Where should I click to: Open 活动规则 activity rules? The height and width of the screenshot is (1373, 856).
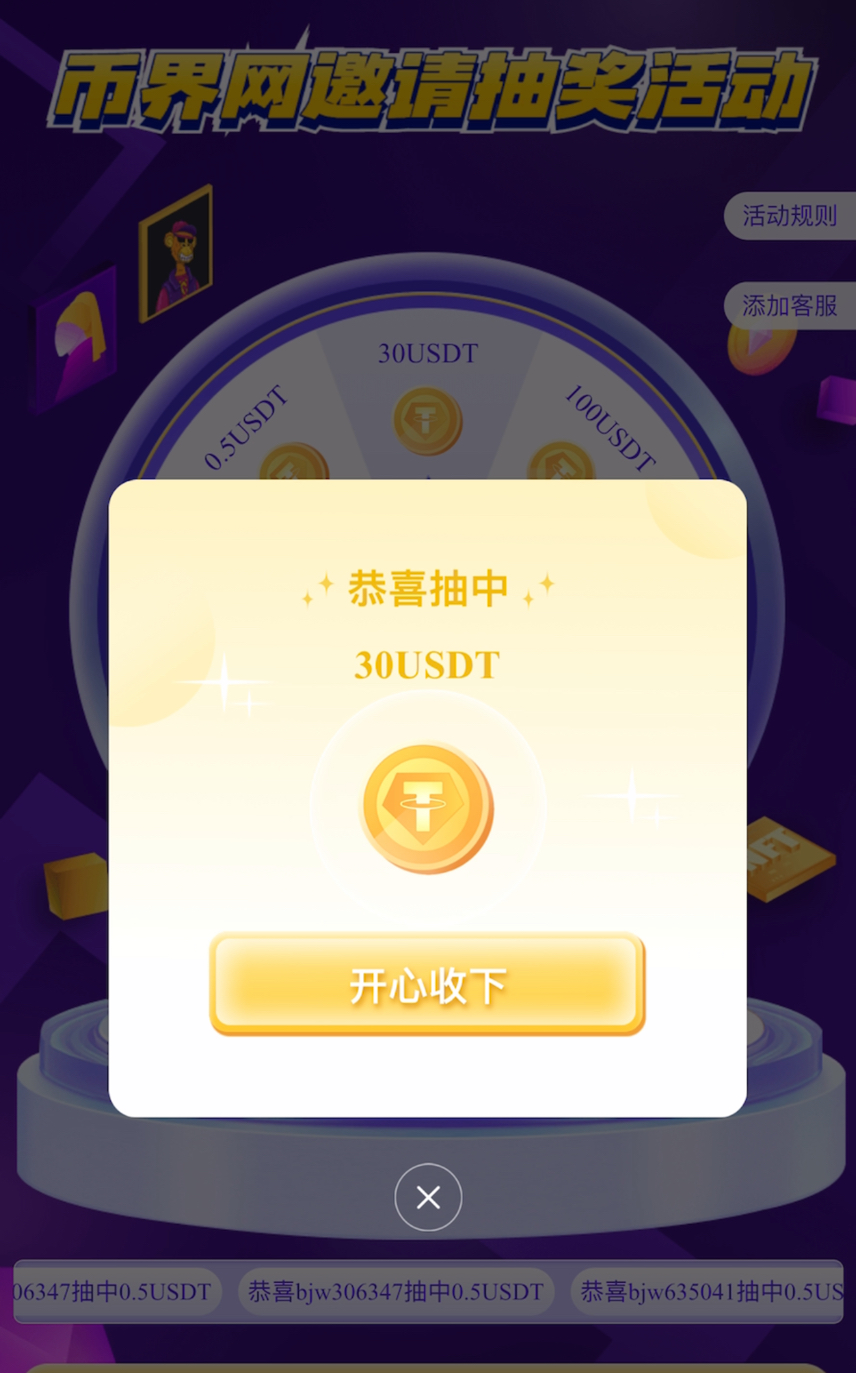coord(789,215)
